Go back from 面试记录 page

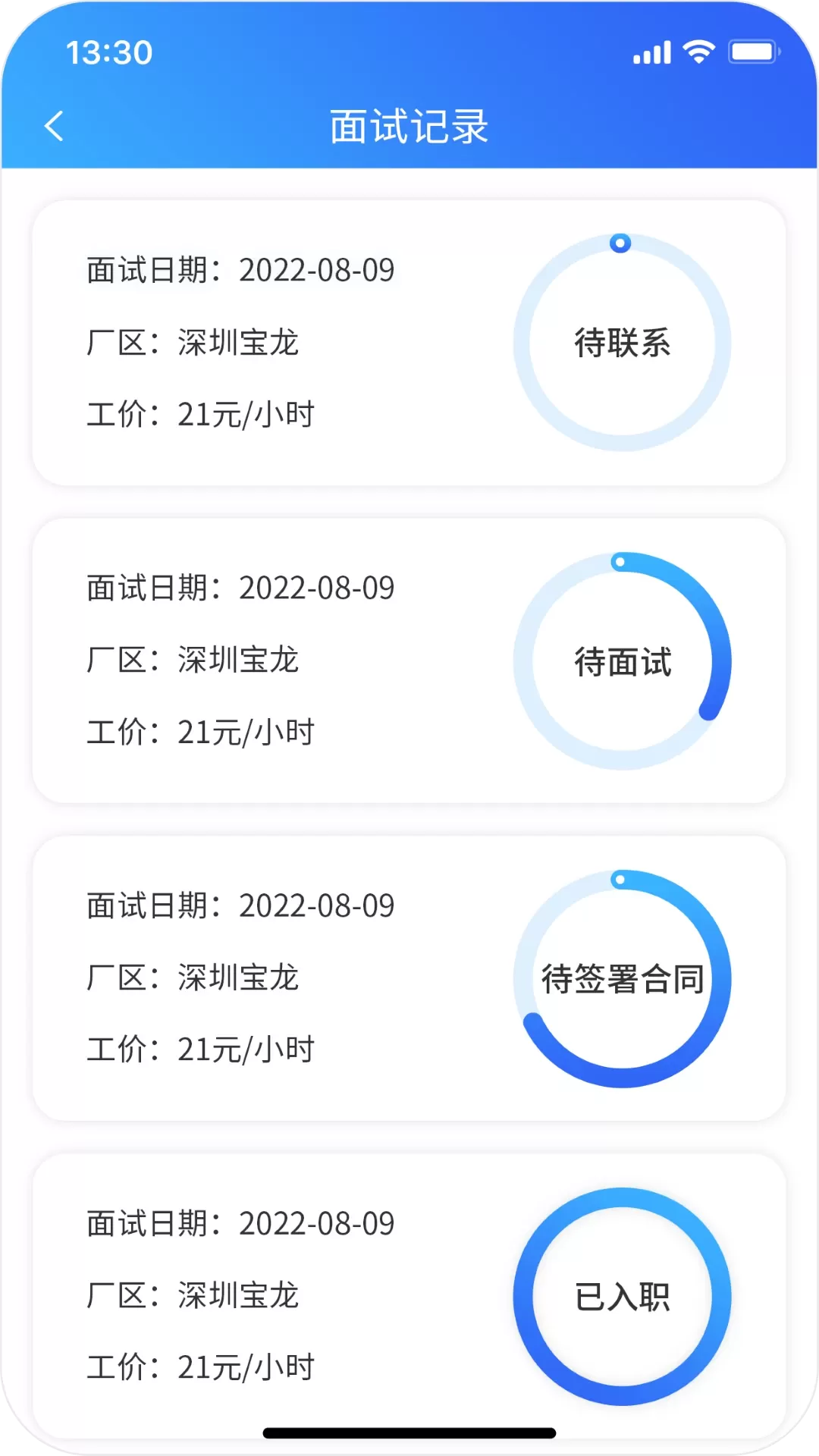[x=54, y=126]
